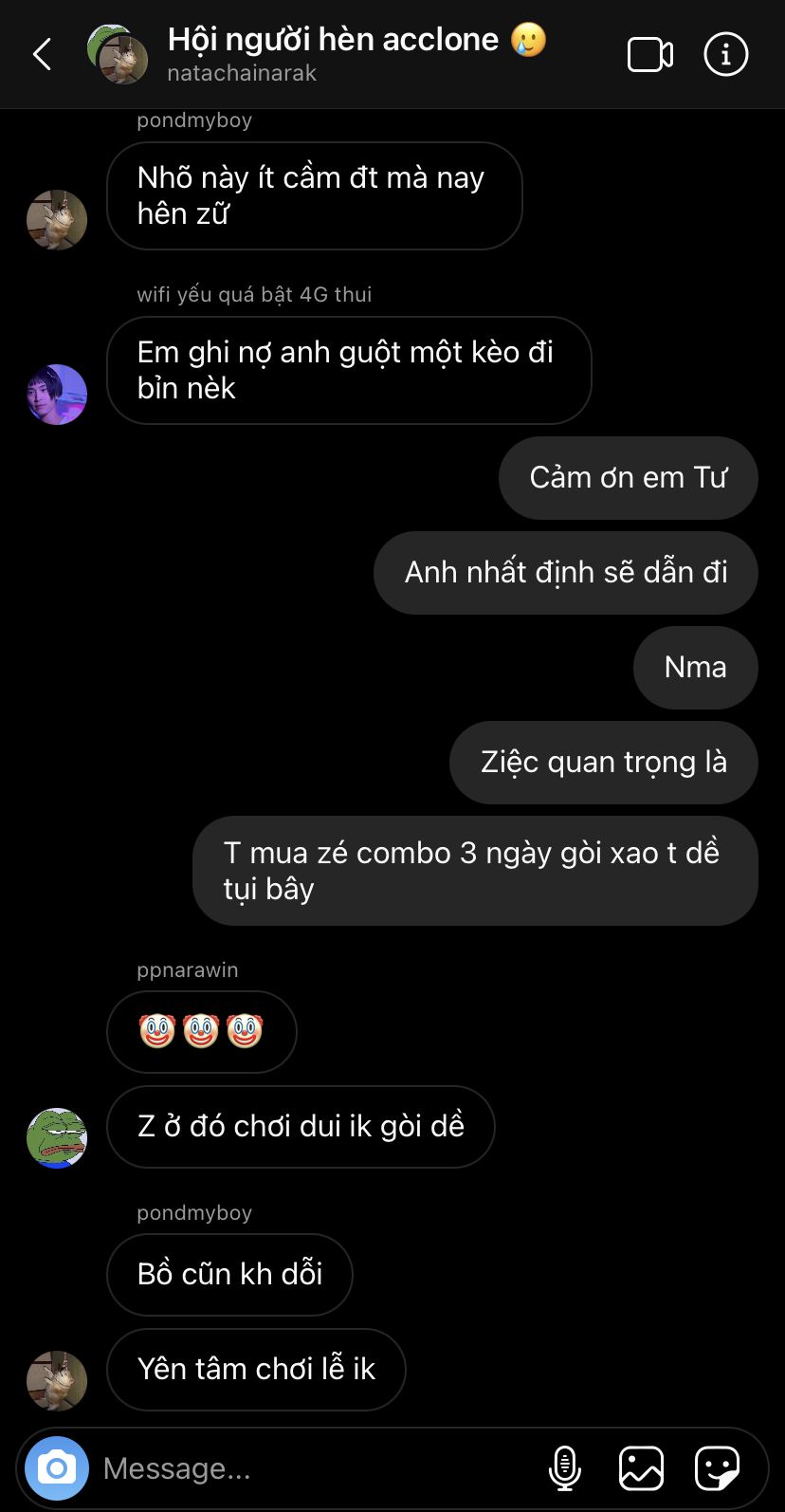
Task: View profile of the frog avatar sender
Action: tap(57, 1137)
